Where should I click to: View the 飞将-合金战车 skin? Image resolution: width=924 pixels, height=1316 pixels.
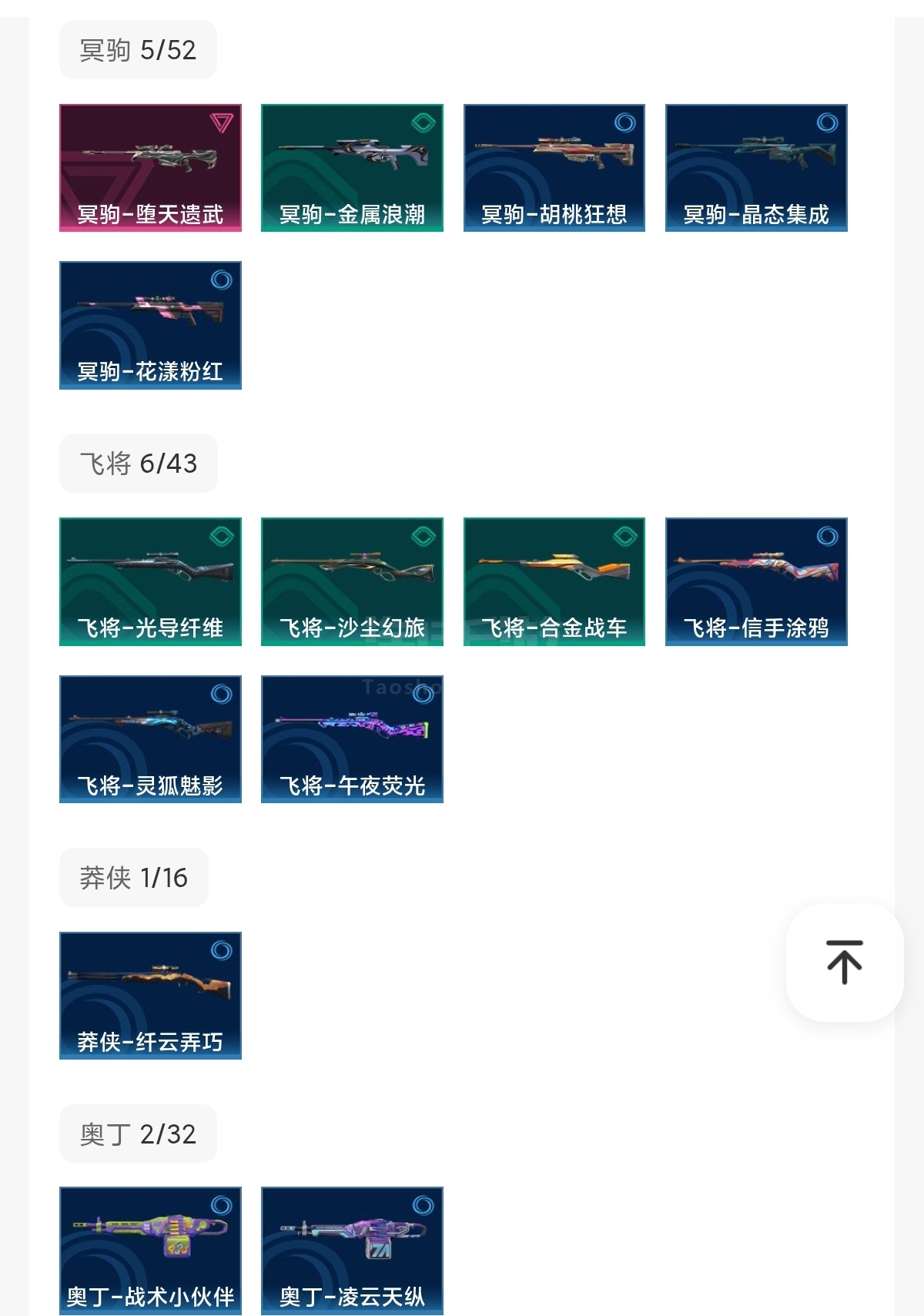[554, 581]
